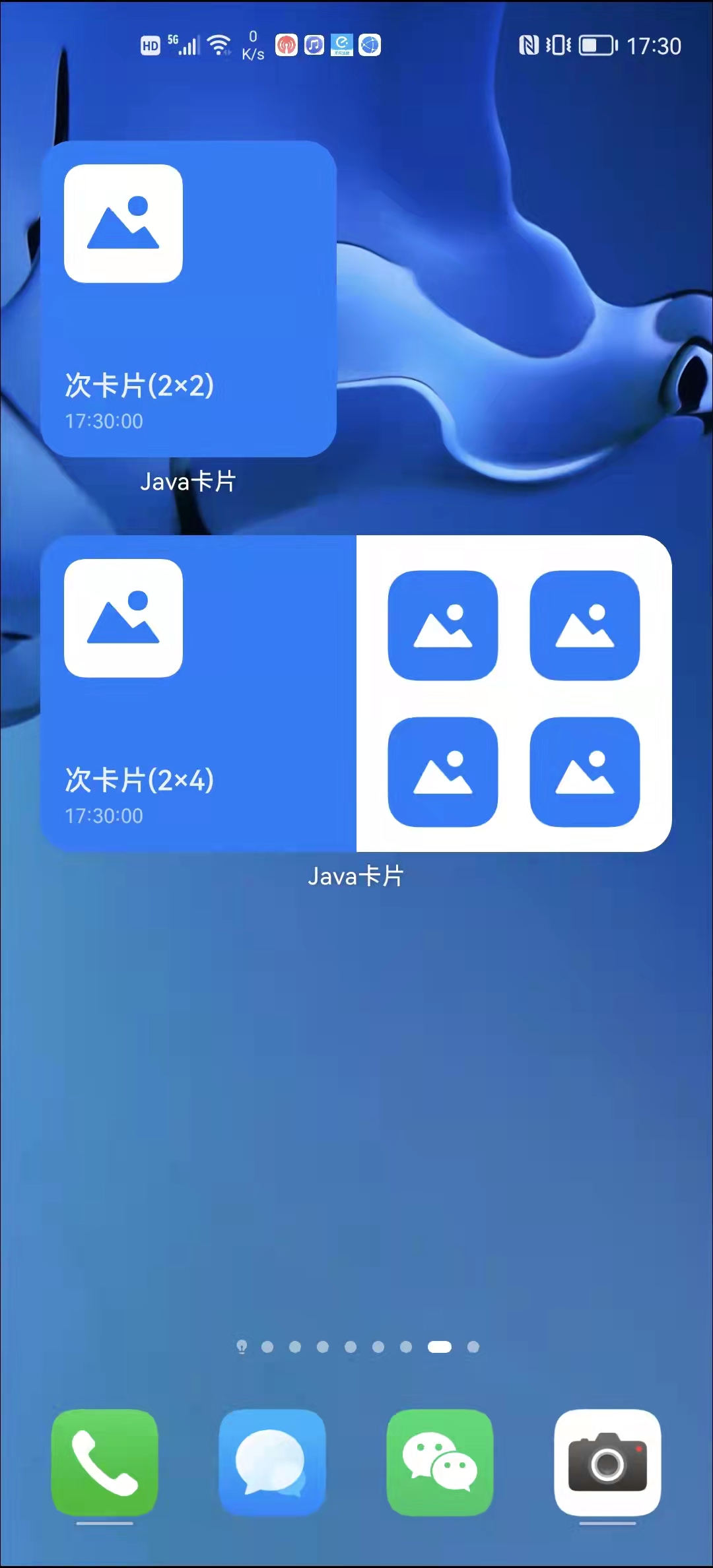This screenshot has height=1568, width=713.
Task: Open the Messages app in dock
Action: (x=272, y=1462)
